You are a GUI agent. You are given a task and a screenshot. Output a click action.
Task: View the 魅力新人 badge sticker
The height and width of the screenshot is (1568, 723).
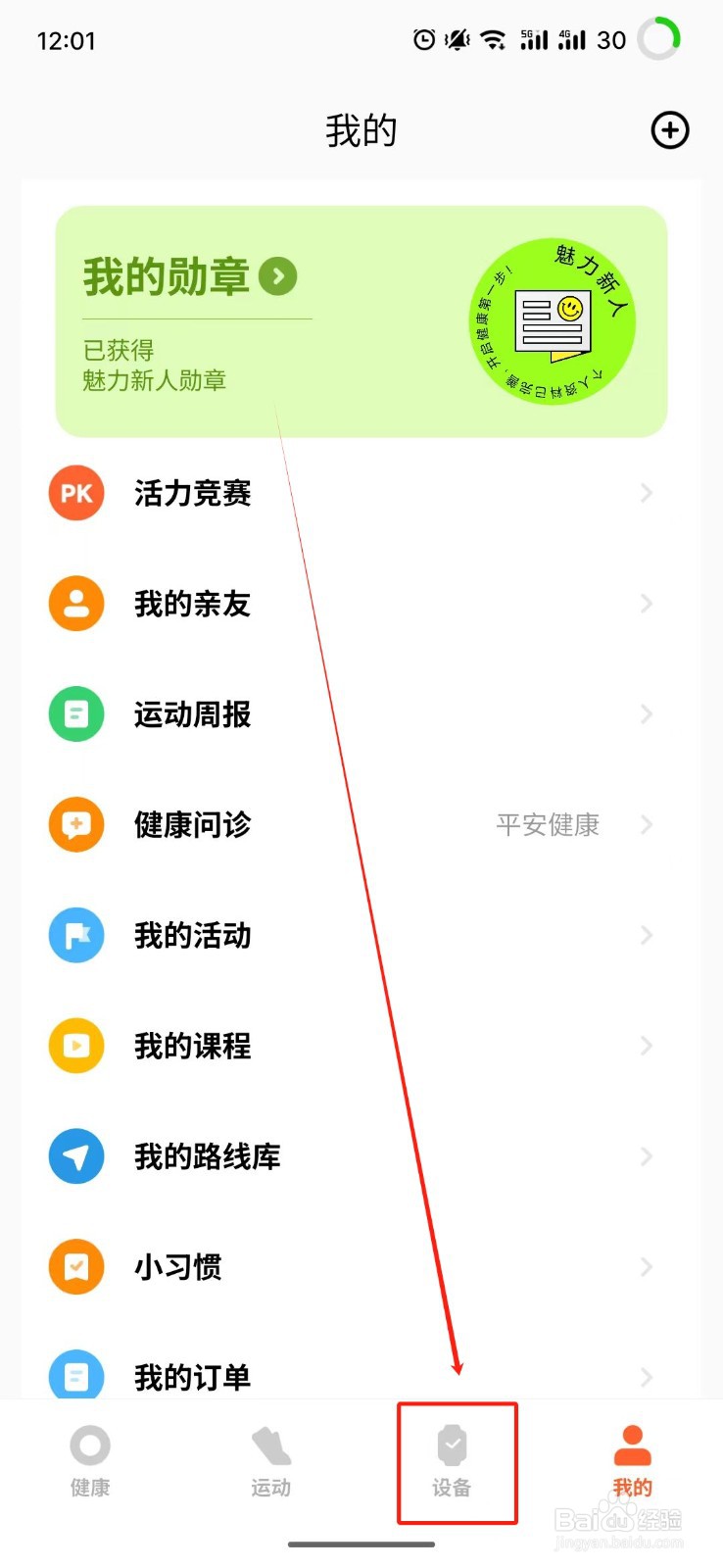point(552,323)
